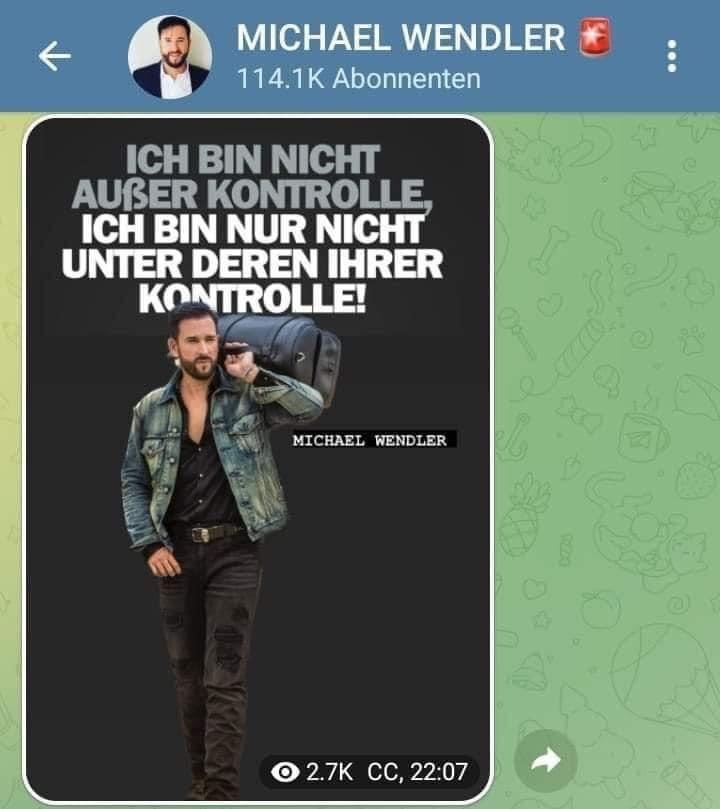Go back using the arrow icon
This screenshot has height=809, width=720.
click(x=54, y=57)
